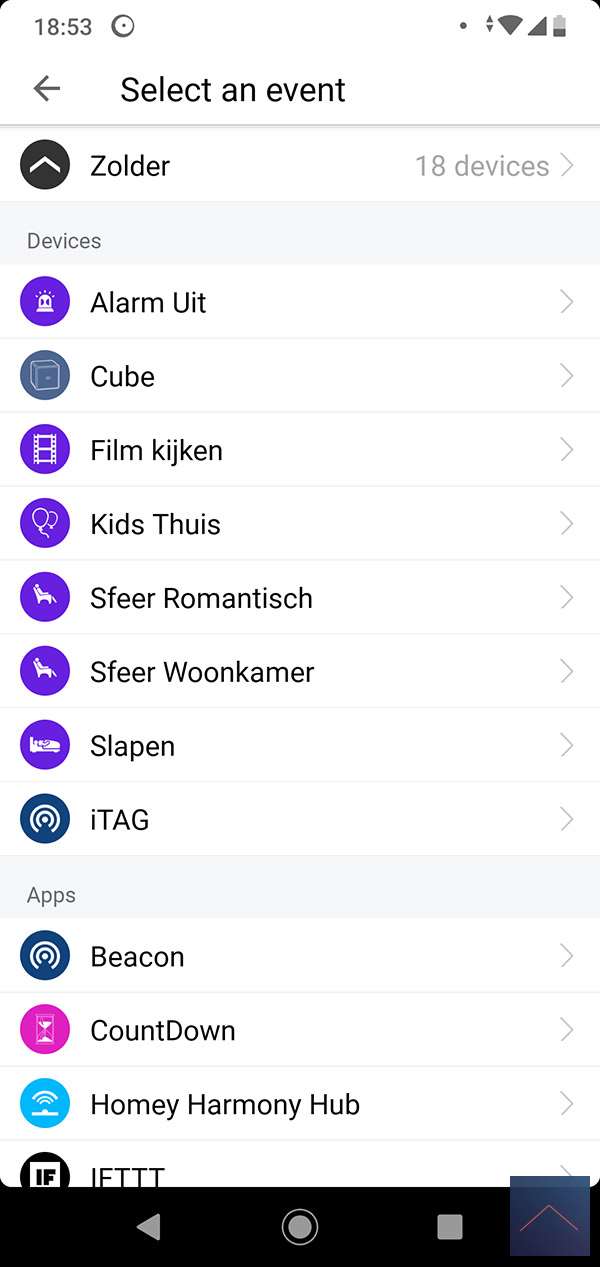
Task: Choose the Slapen device
Action: coord(300,746)
